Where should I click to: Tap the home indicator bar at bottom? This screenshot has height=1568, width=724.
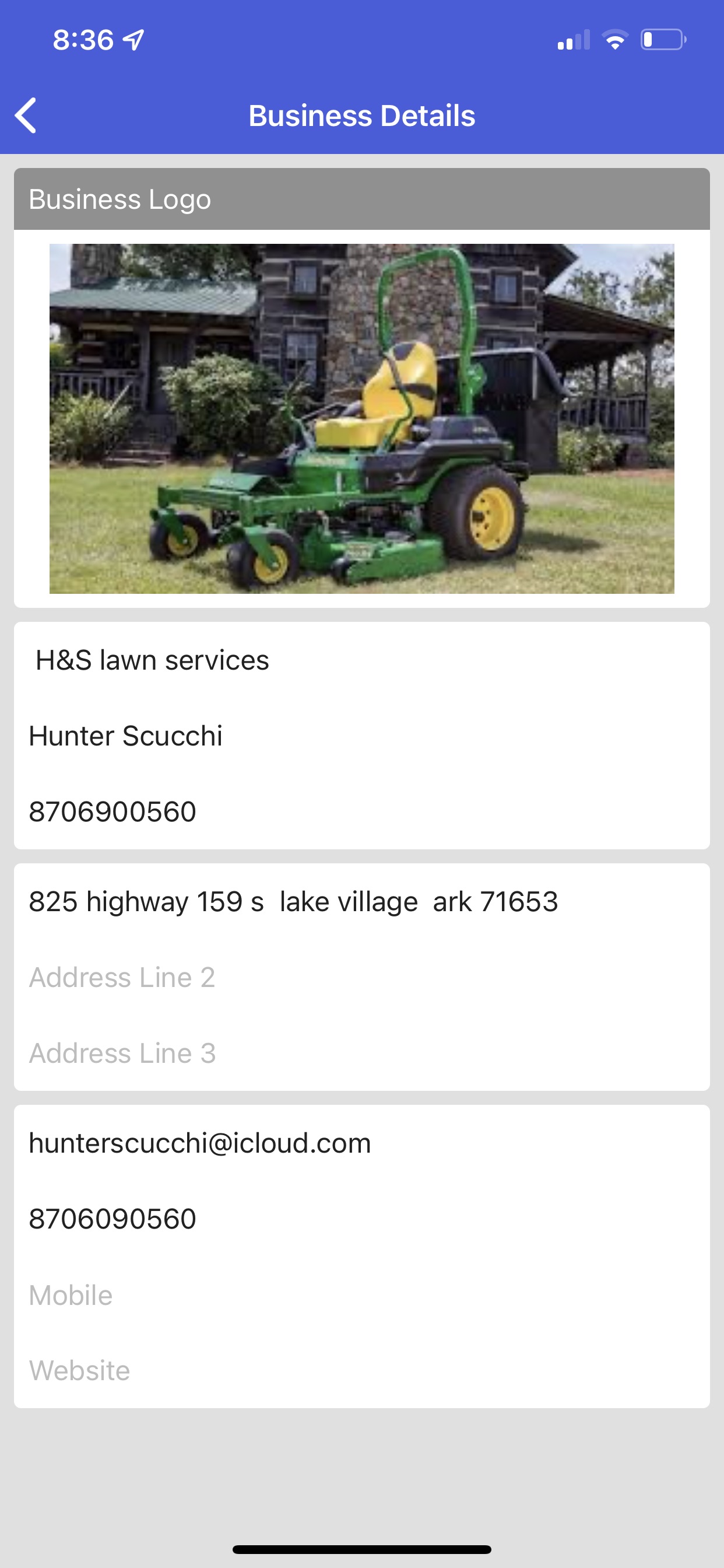pyautogui.click(x=362, y=1549)
